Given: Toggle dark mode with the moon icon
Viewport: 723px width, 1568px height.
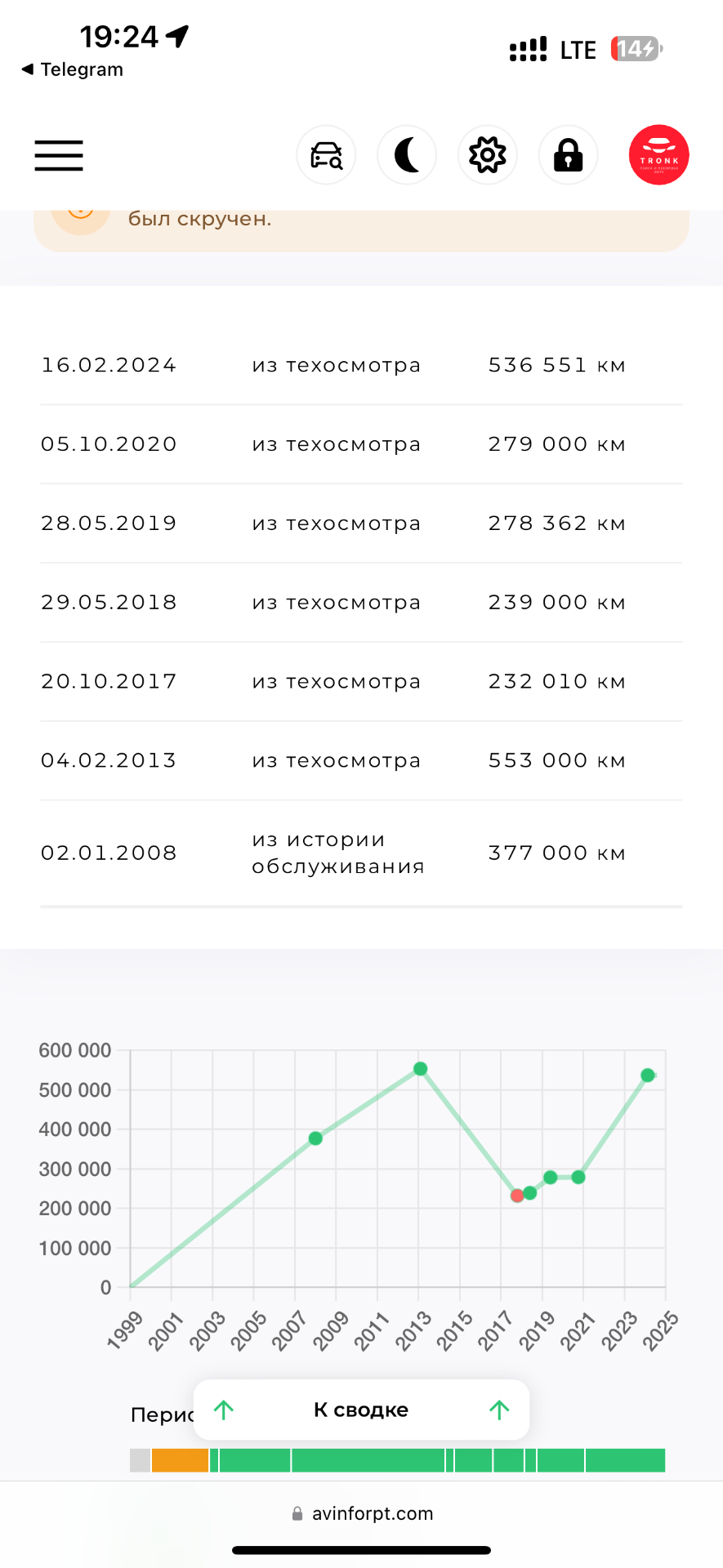Looking at the screenshot, I should (x=407, y=155).
